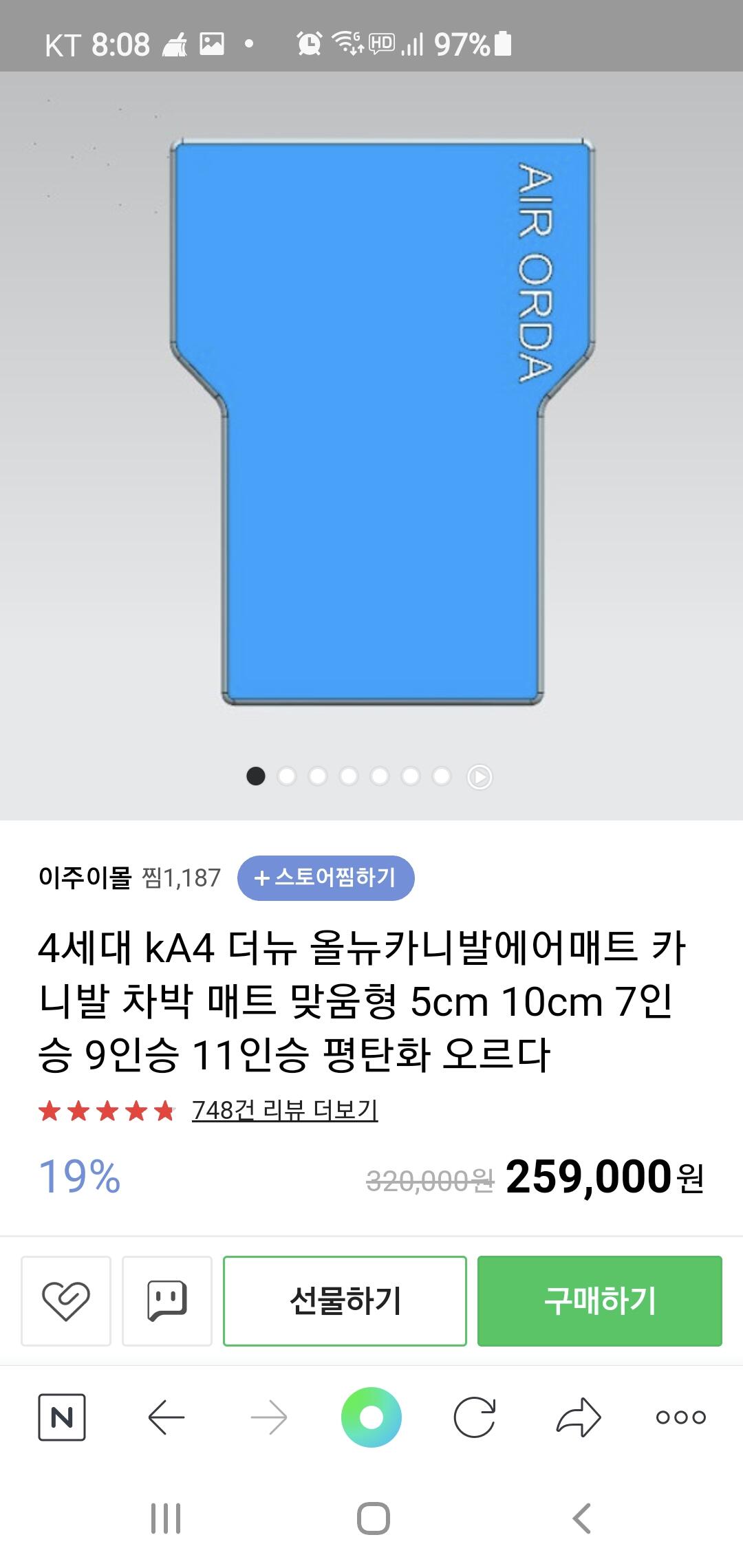Go back with the browser left arrow

pyautogui.click(x=166, y=1417)
